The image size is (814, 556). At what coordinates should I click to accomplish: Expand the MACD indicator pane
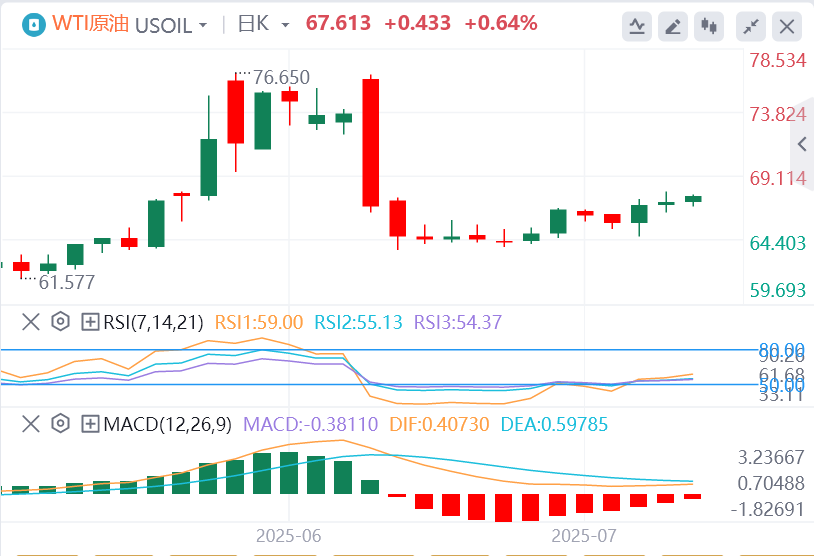tap(90, 424)
